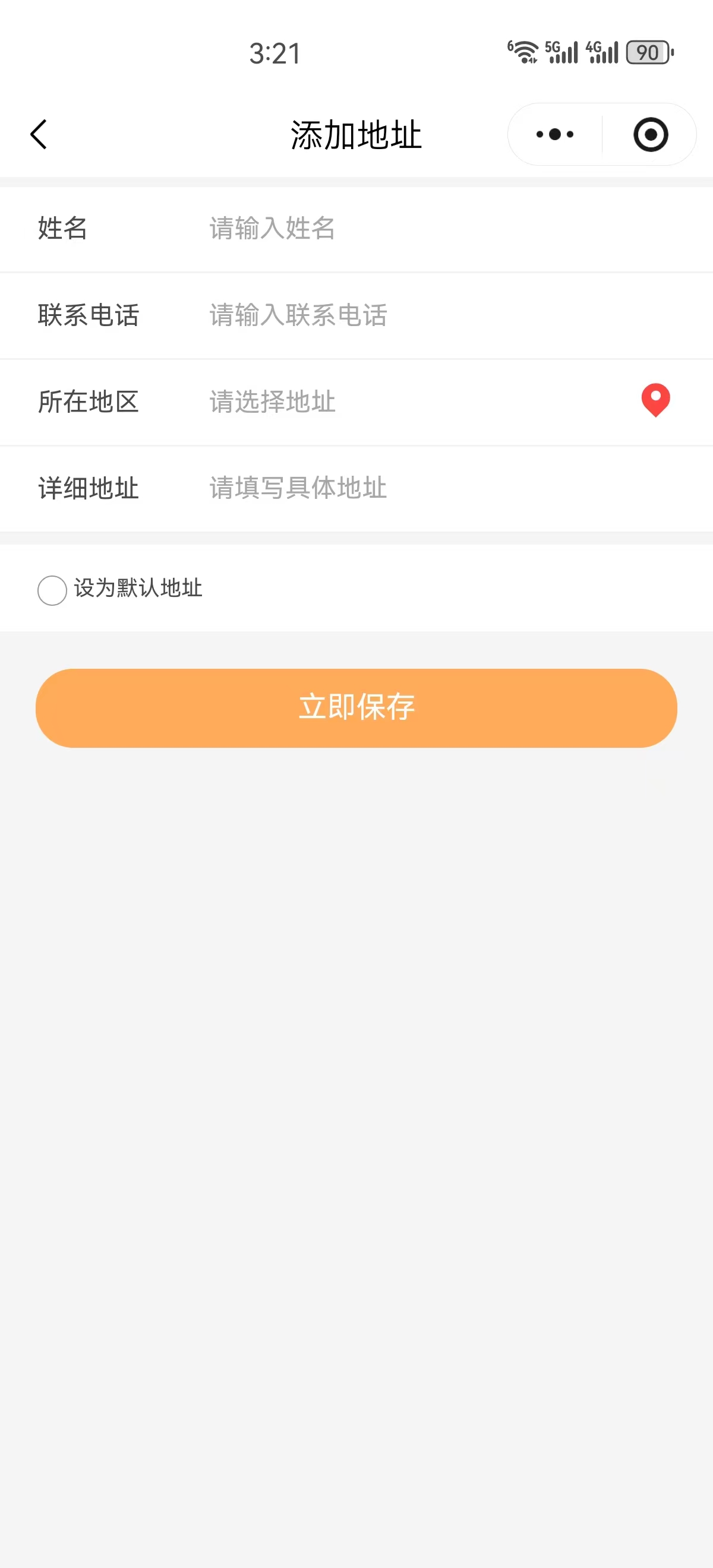Go back from the 添加地址 page
713x1568 pixels.
pos(39,134)
